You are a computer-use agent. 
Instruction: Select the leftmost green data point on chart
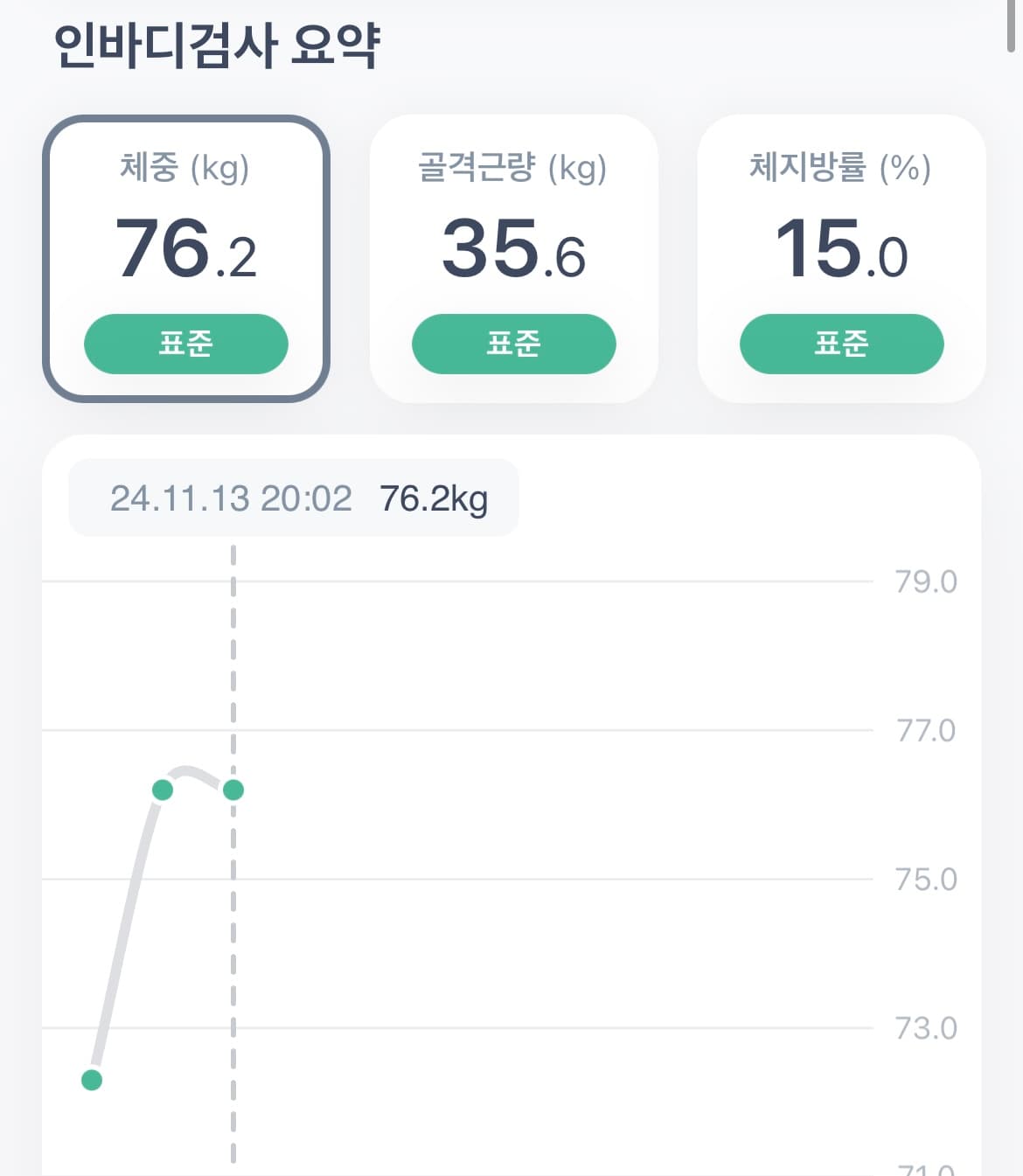pyautogui.click(x=91, y=1081)
